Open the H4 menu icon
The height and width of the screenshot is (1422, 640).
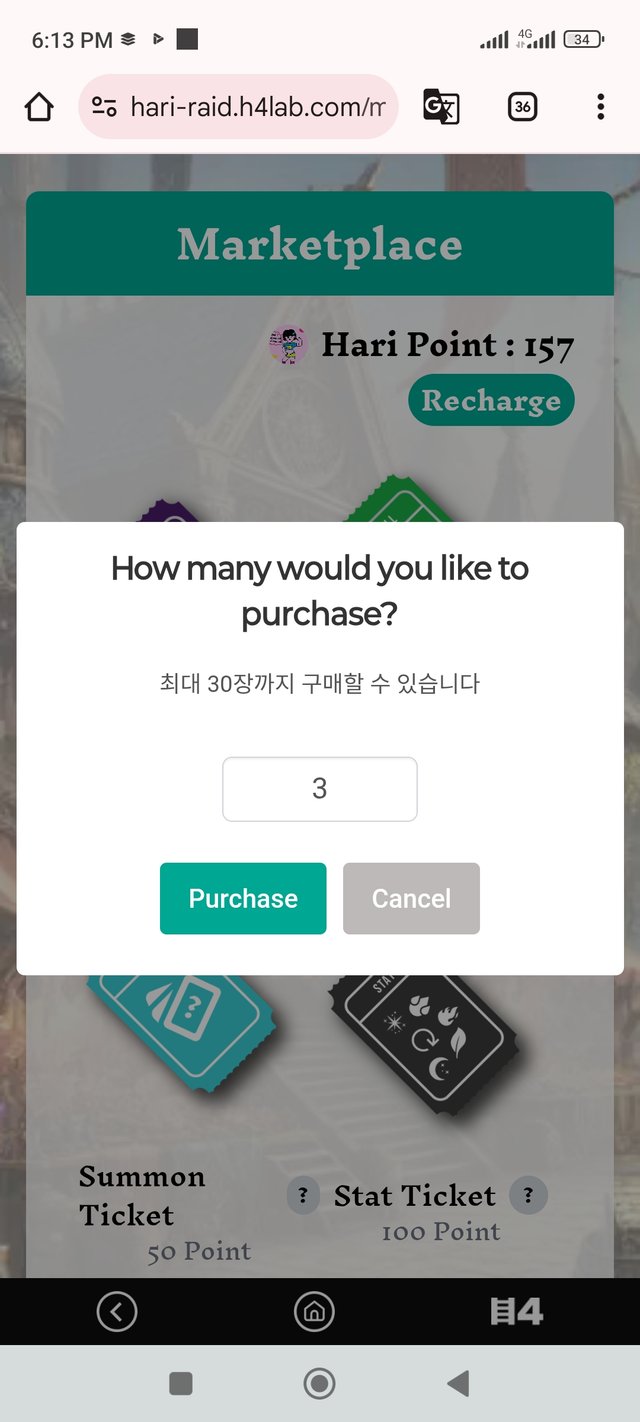516,1311
